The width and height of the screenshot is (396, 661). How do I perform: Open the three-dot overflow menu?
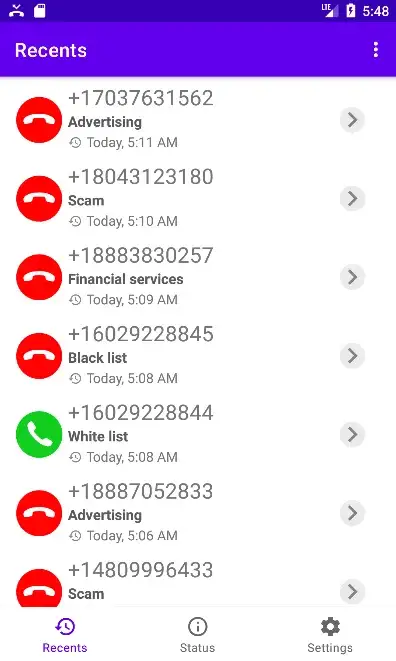pyautogui.click(x=375, y=50)
